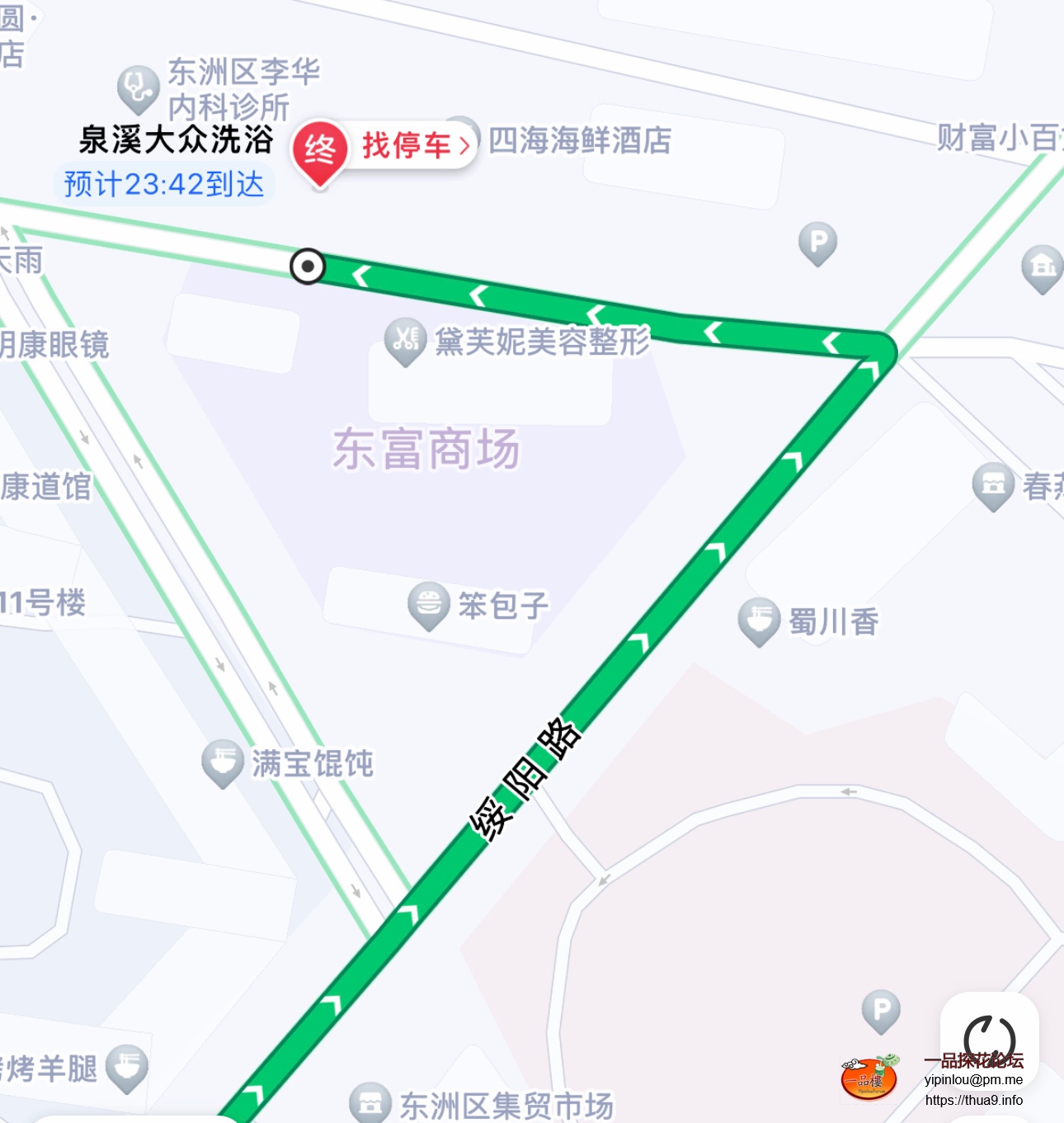Open the 满宝馄饨 restaurant marker

[x=222, y=762]
